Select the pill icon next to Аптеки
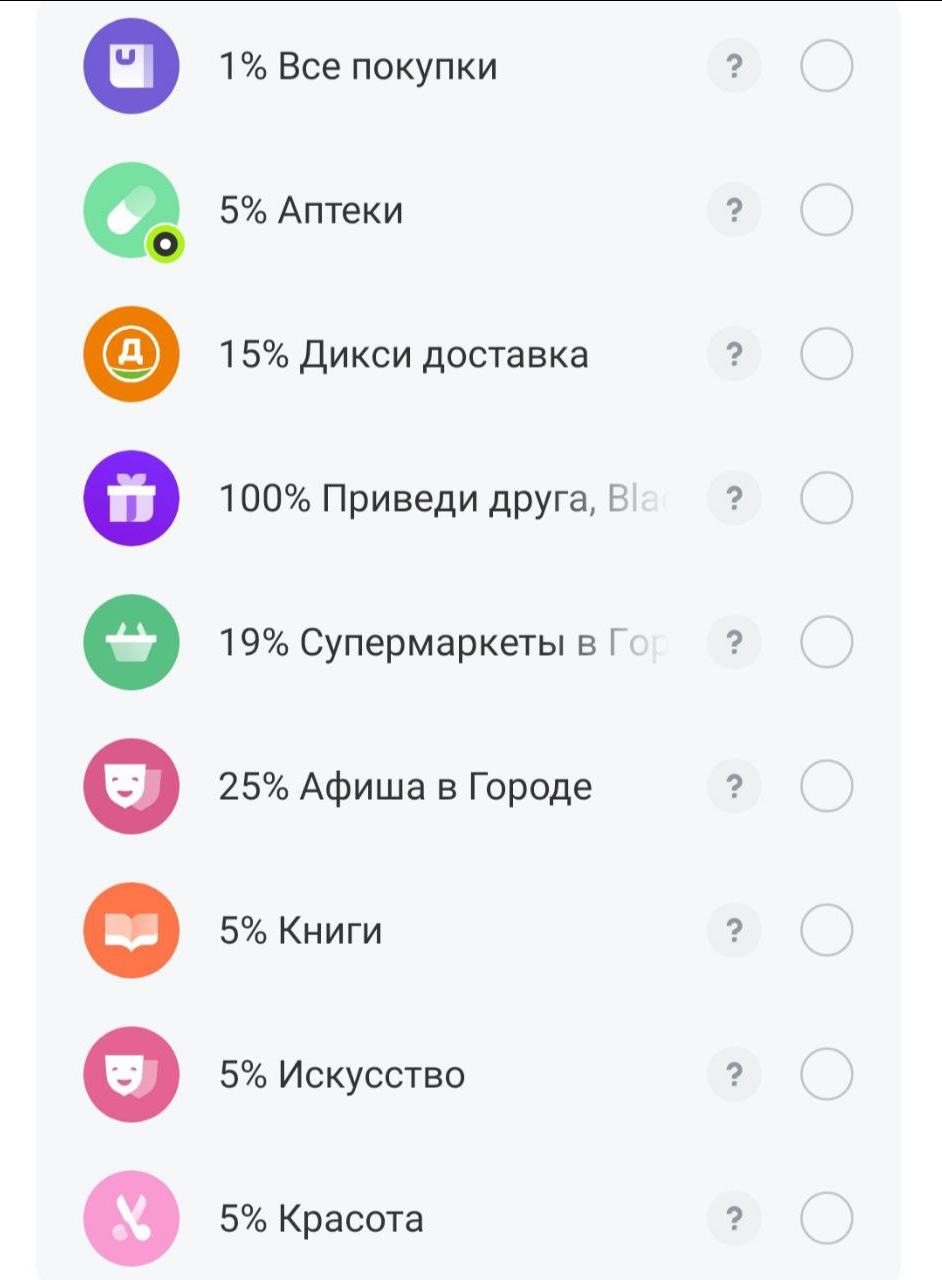 coord(131,210)
